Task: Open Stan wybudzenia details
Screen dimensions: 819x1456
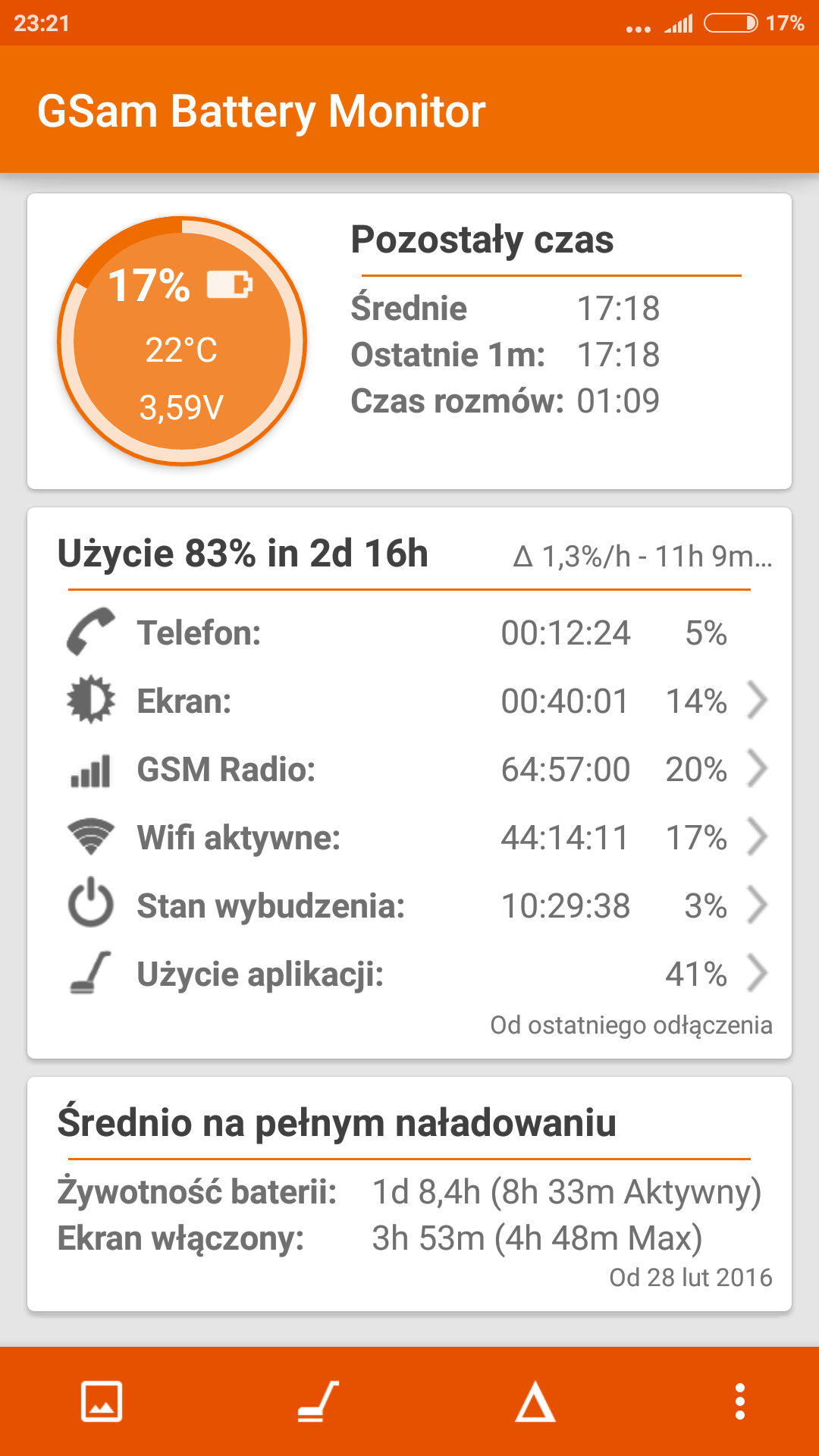Action: (x=409, y=905)
